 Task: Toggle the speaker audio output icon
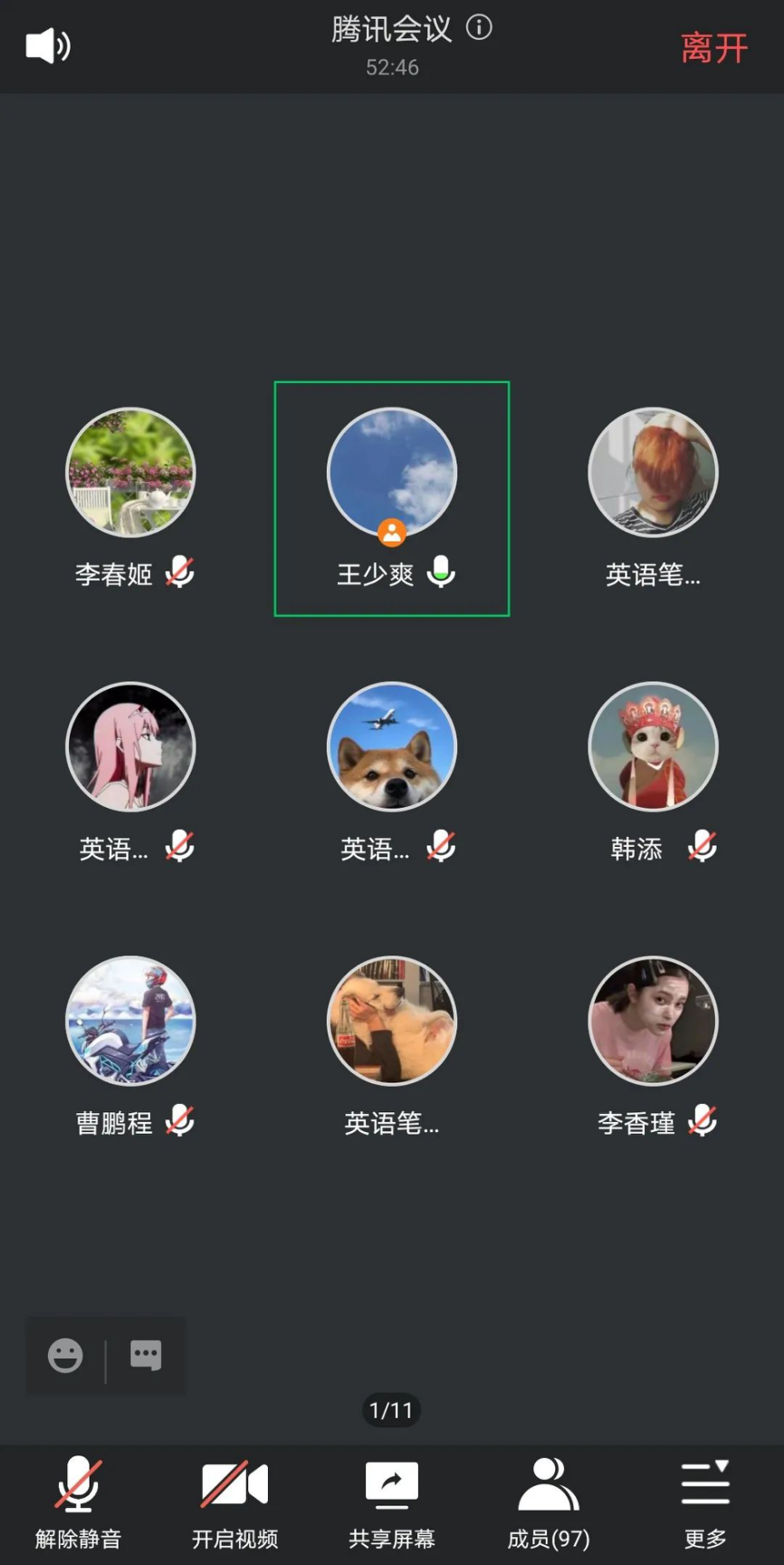(48, 45)
